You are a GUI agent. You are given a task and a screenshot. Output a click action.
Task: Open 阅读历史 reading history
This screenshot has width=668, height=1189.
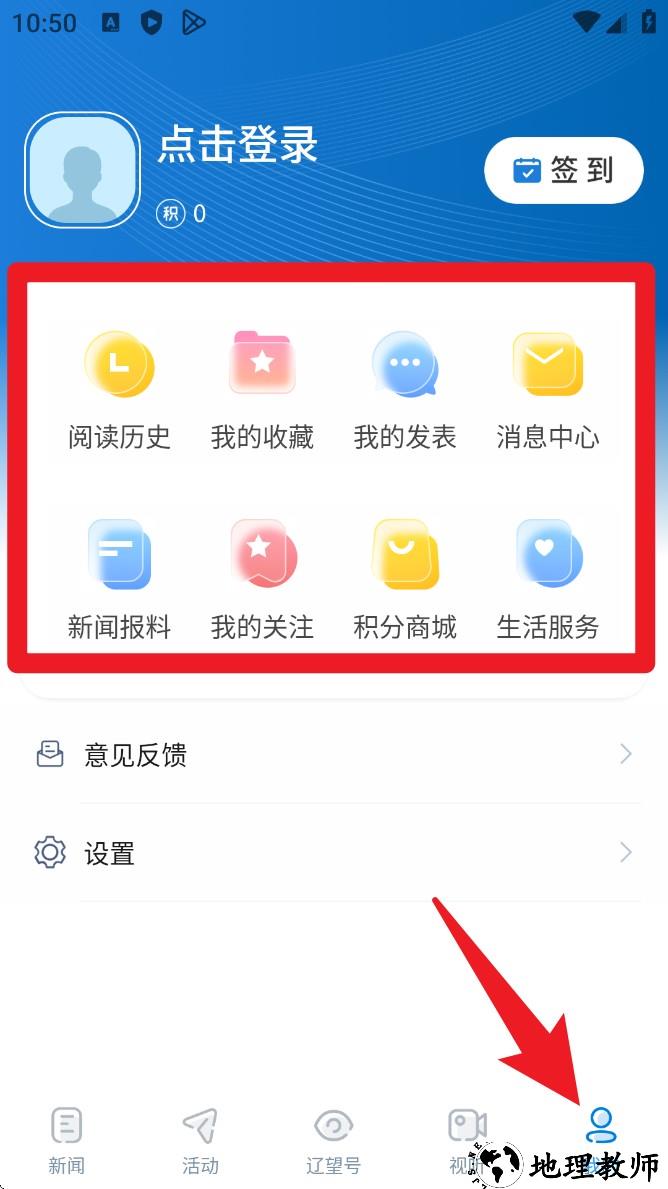(x=119, y=390)
